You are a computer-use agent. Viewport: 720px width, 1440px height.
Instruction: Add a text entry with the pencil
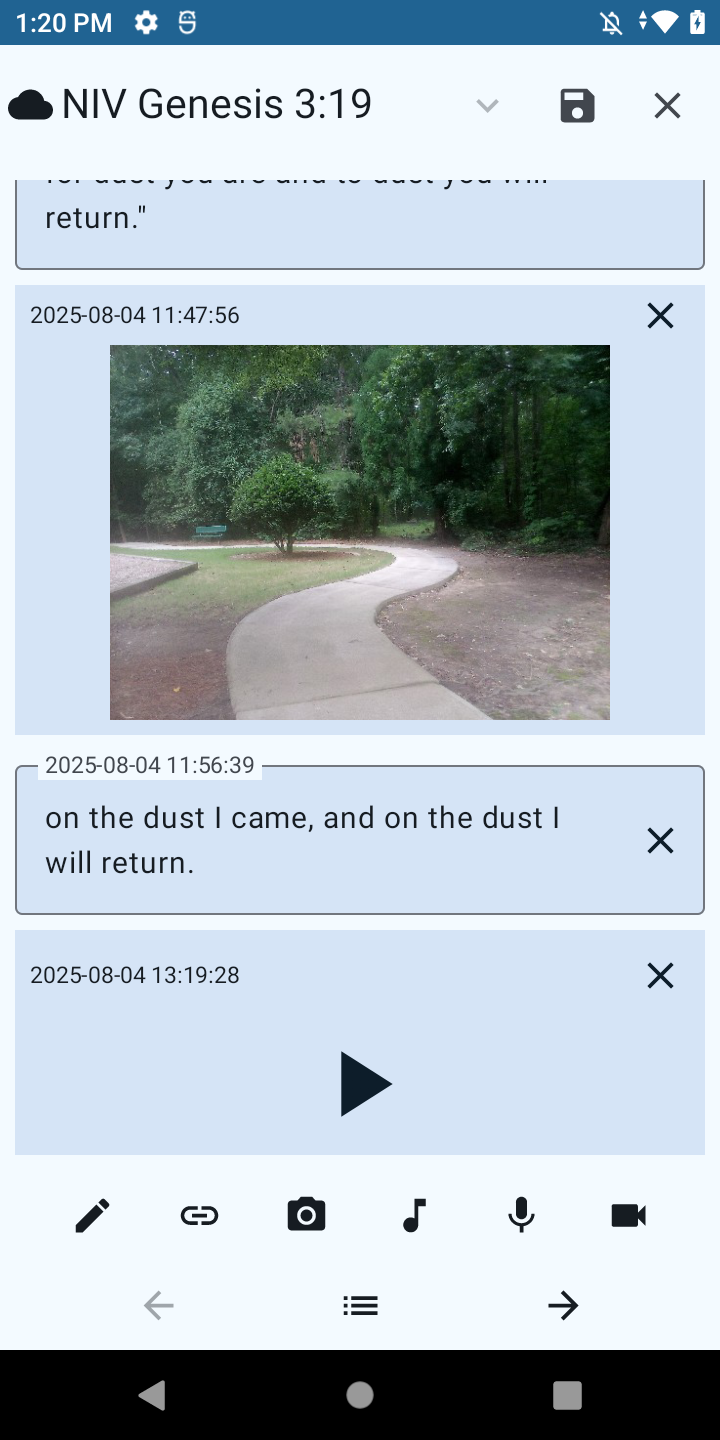tap(93, 1216)
